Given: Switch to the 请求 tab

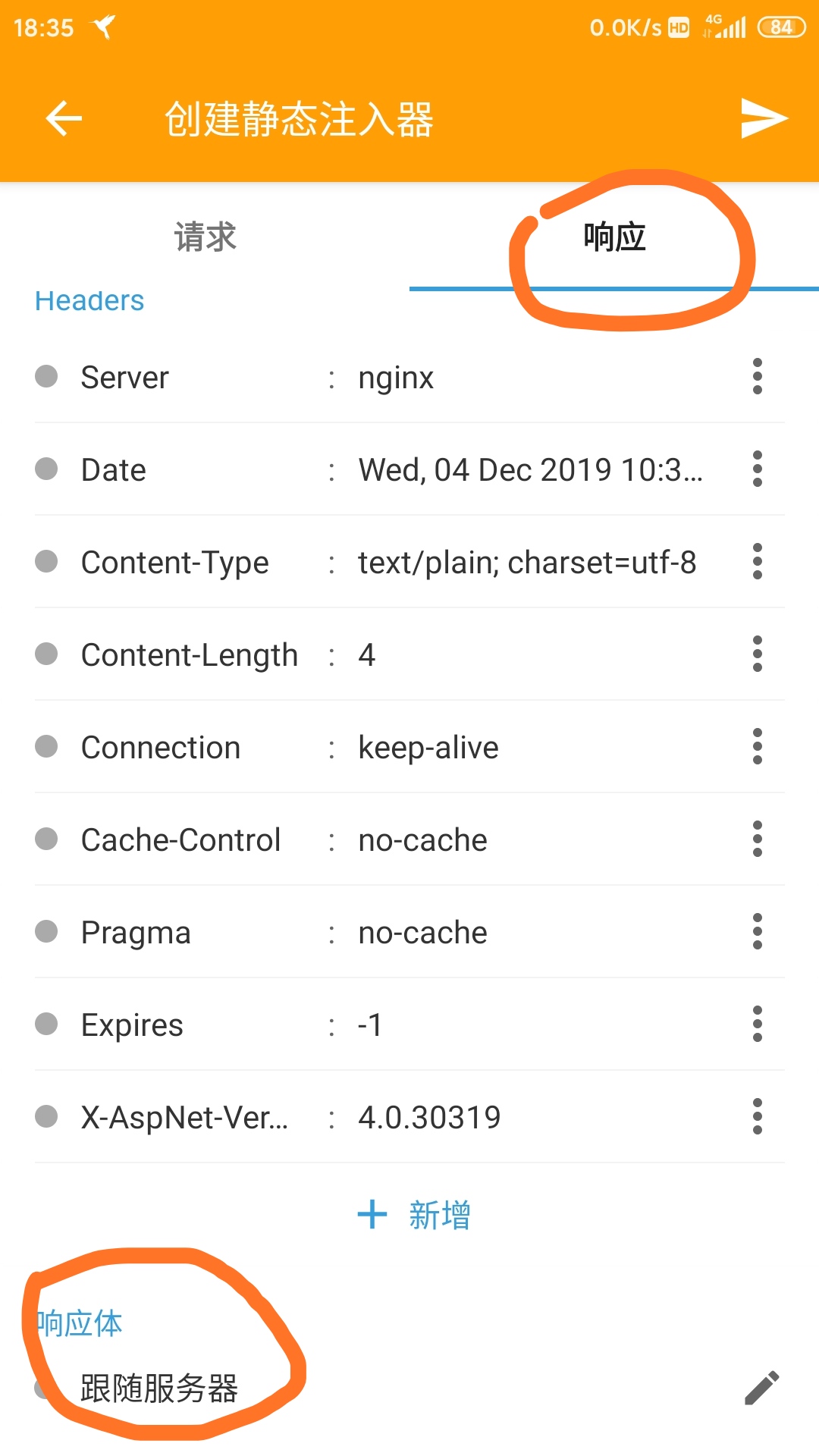Looking at the screenshot, I should point(205,237).
